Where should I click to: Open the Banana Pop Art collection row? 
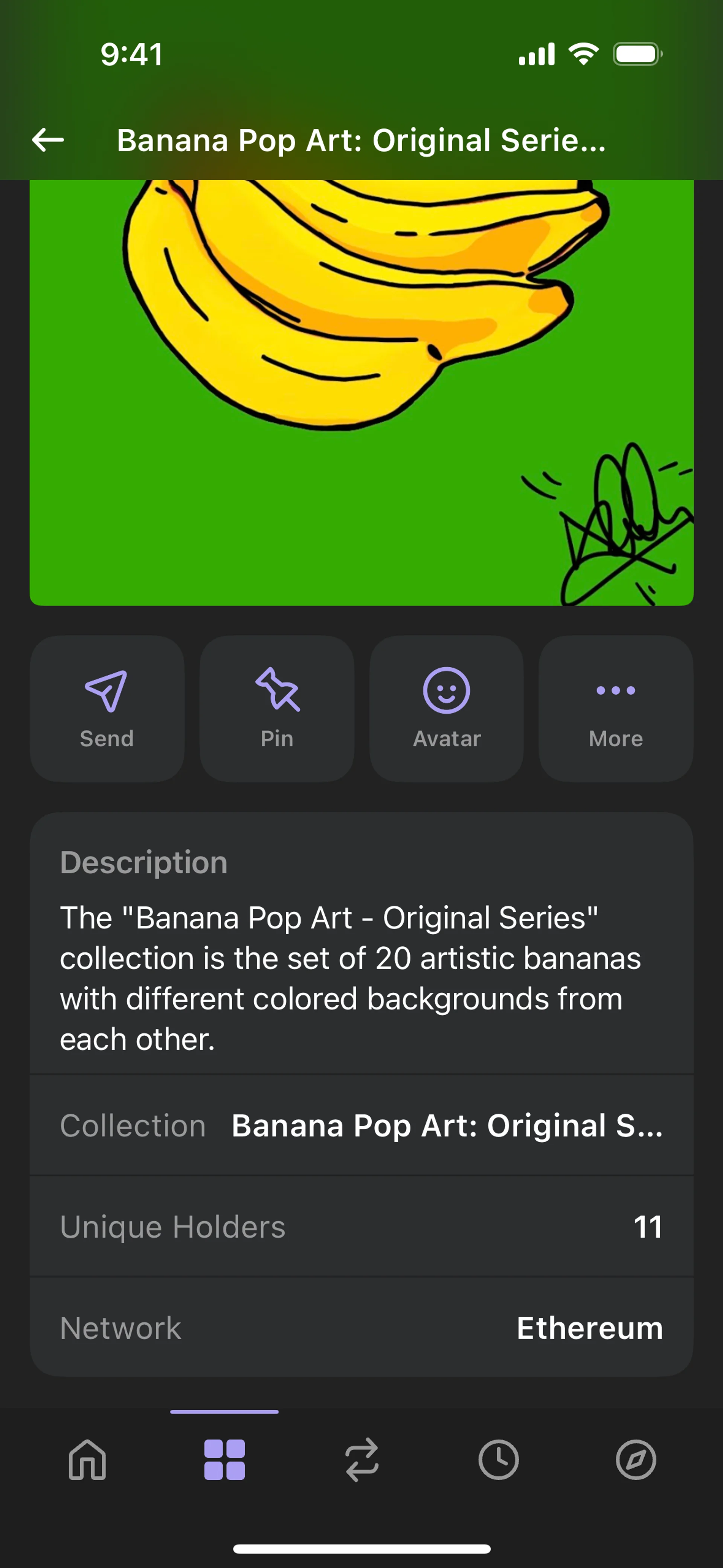click(361, 1125)
